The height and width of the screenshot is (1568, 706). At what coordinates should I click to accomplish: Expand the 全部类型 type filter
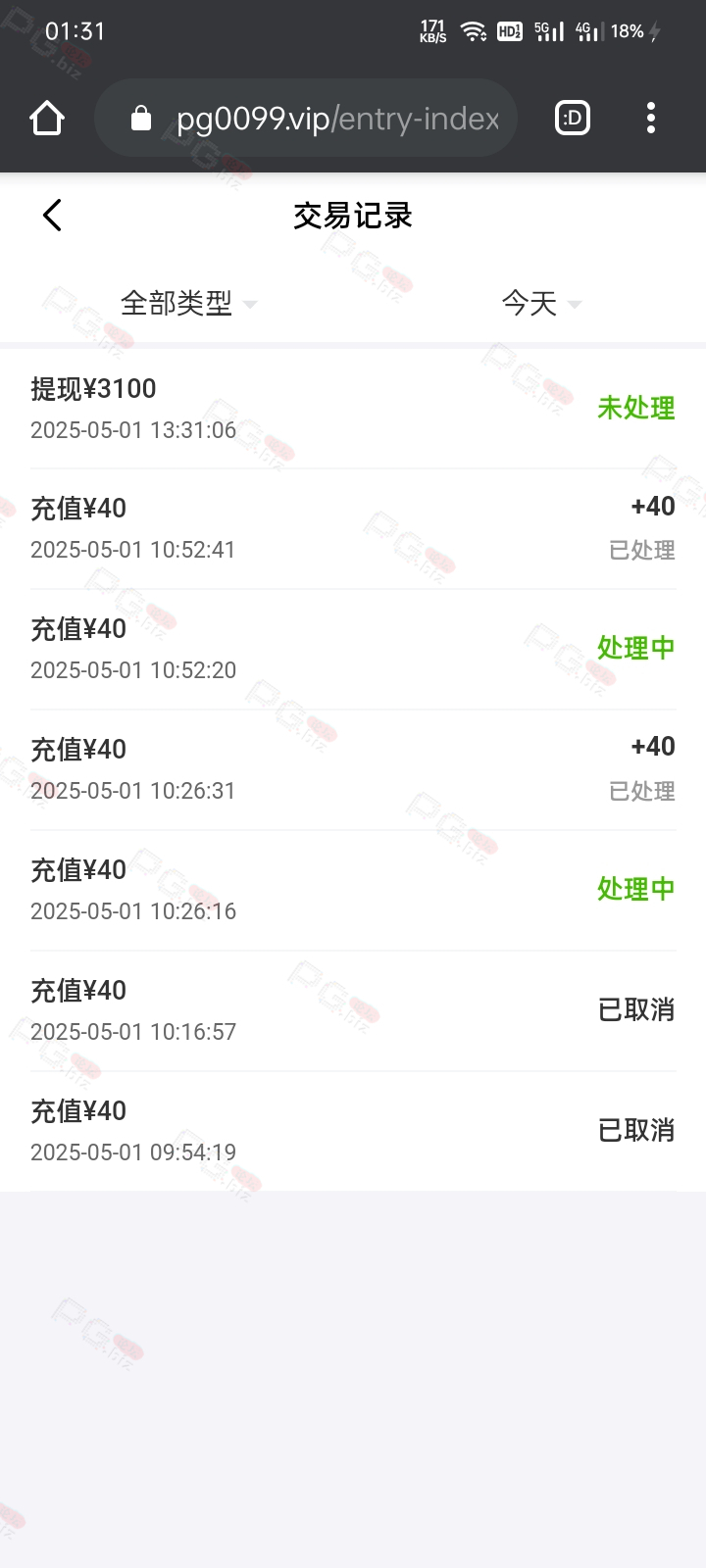(x=188, y=304)
